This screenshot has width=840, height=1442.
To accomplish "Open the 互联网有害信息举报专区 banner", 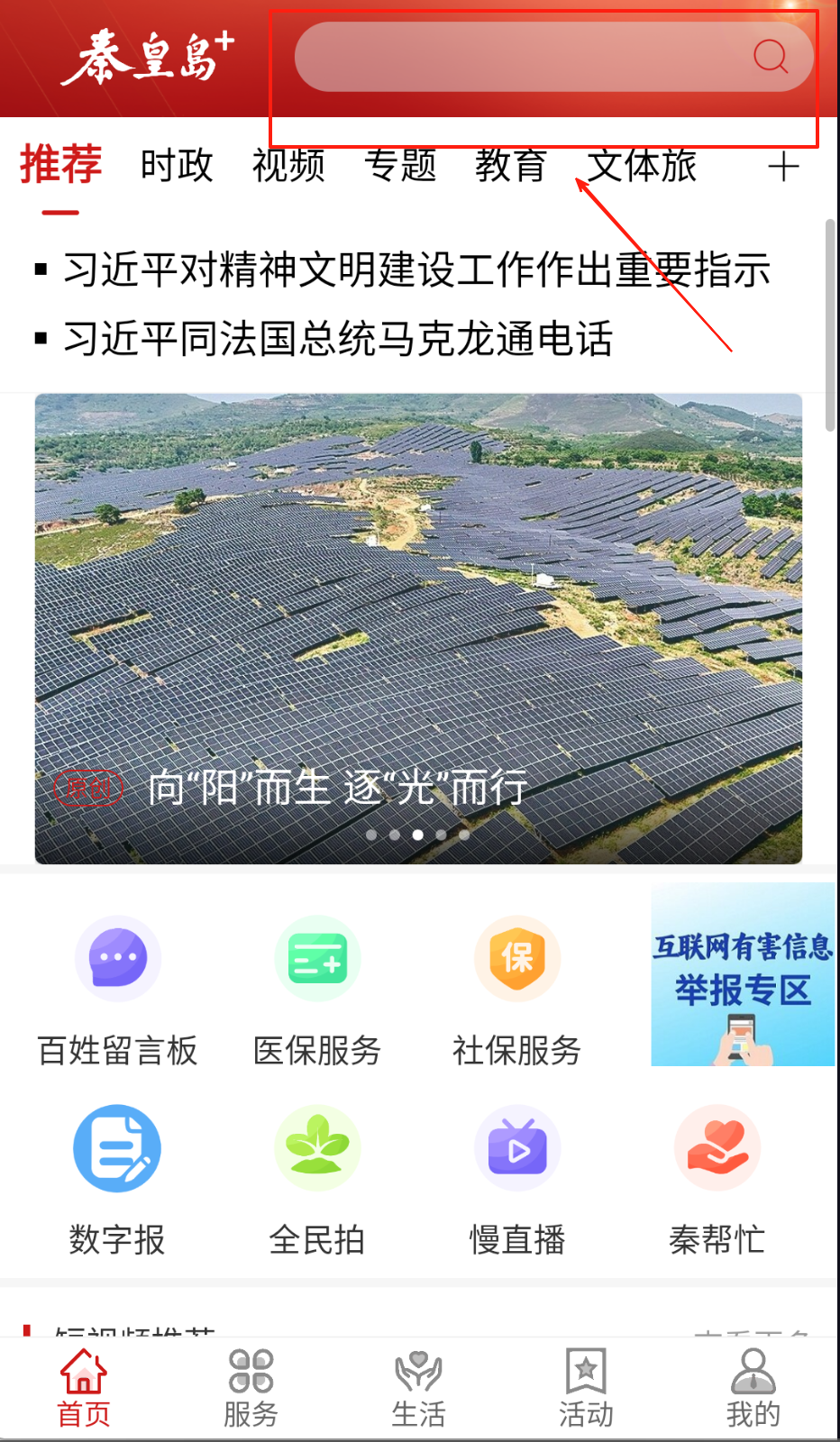I will 742,974.
